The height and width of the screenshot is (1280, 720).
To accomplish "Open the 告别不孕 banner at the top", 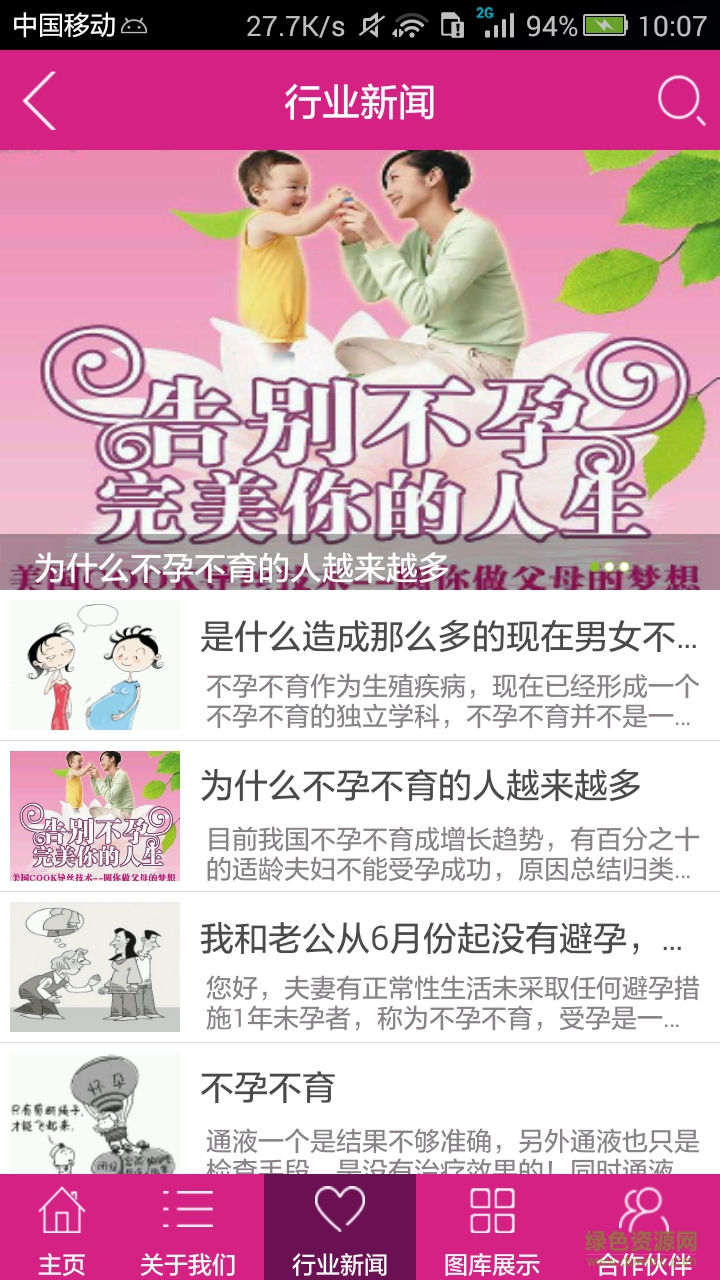I will (360, 360).
